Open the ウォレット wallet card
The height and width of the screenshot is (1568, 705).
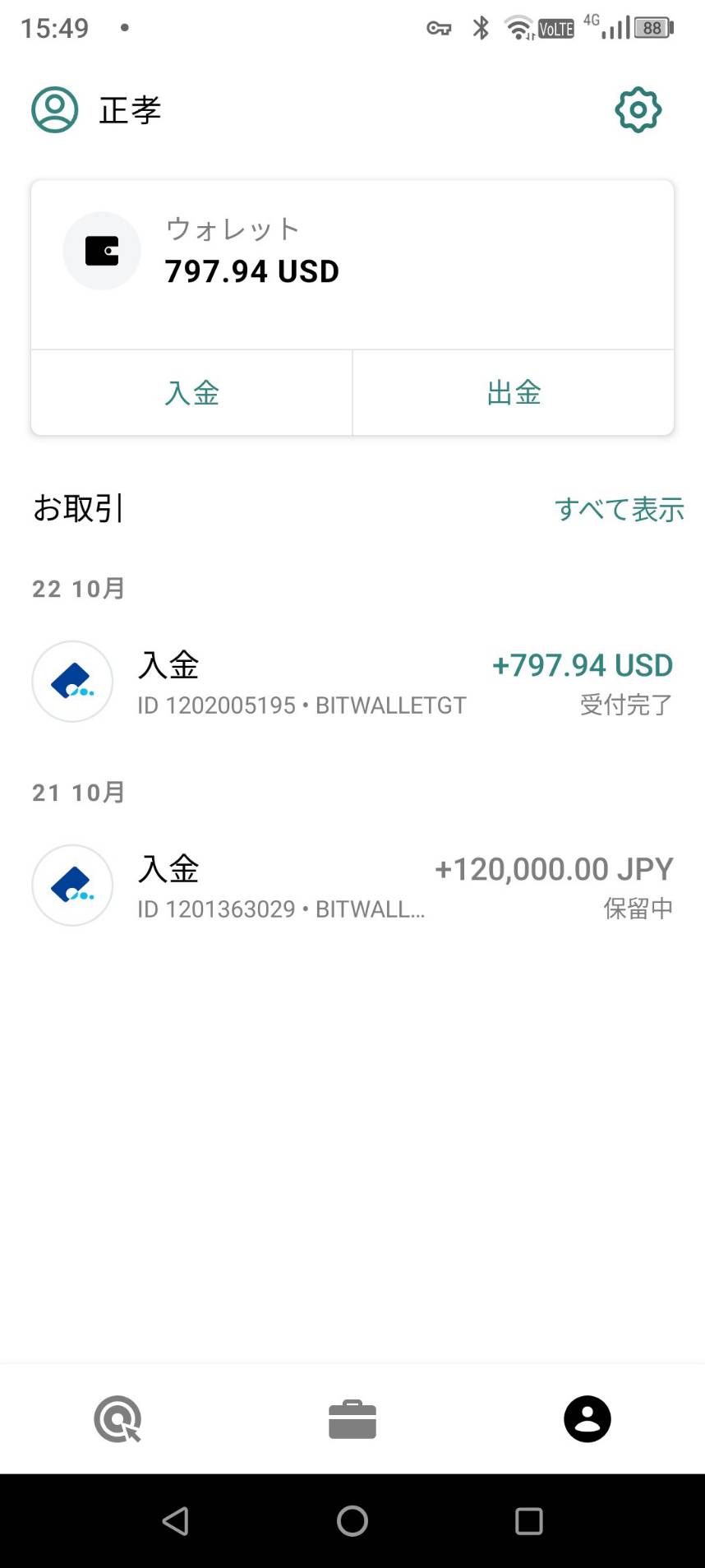(352, 265)
